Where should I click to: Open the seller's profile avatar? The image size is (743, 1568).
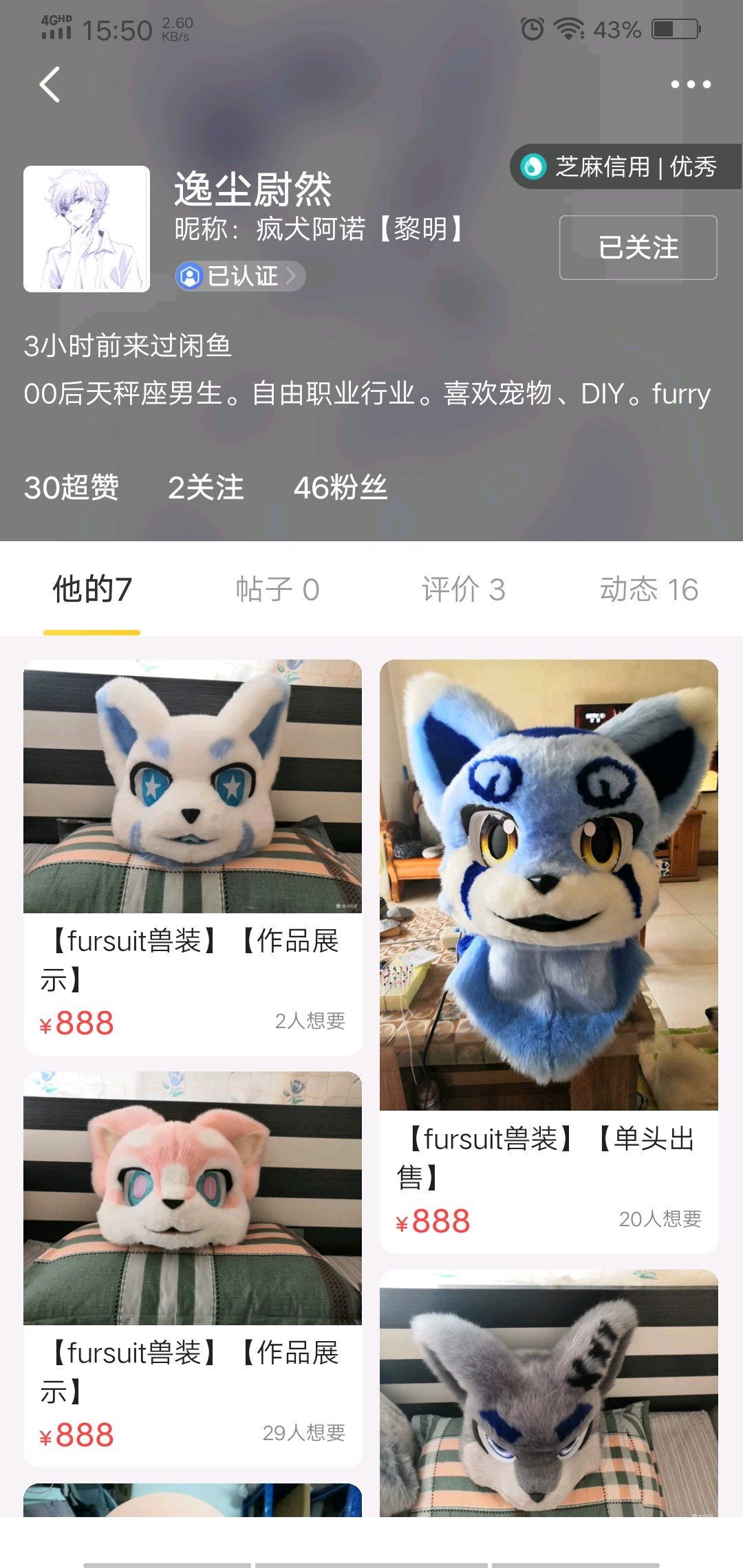point(87,229)
